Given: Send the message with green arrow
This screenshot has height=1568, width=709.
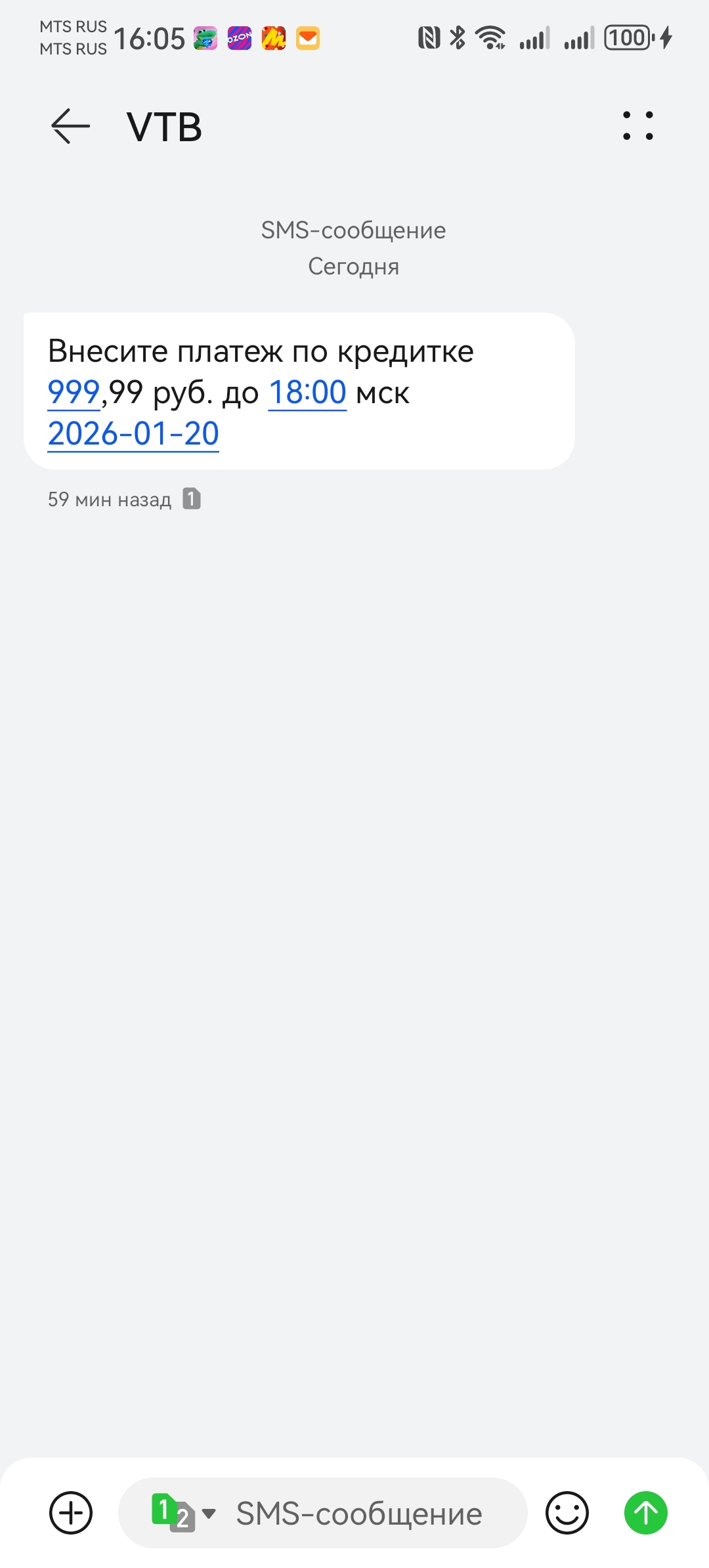Looking at the screenshot, I should pos(645,1513).
